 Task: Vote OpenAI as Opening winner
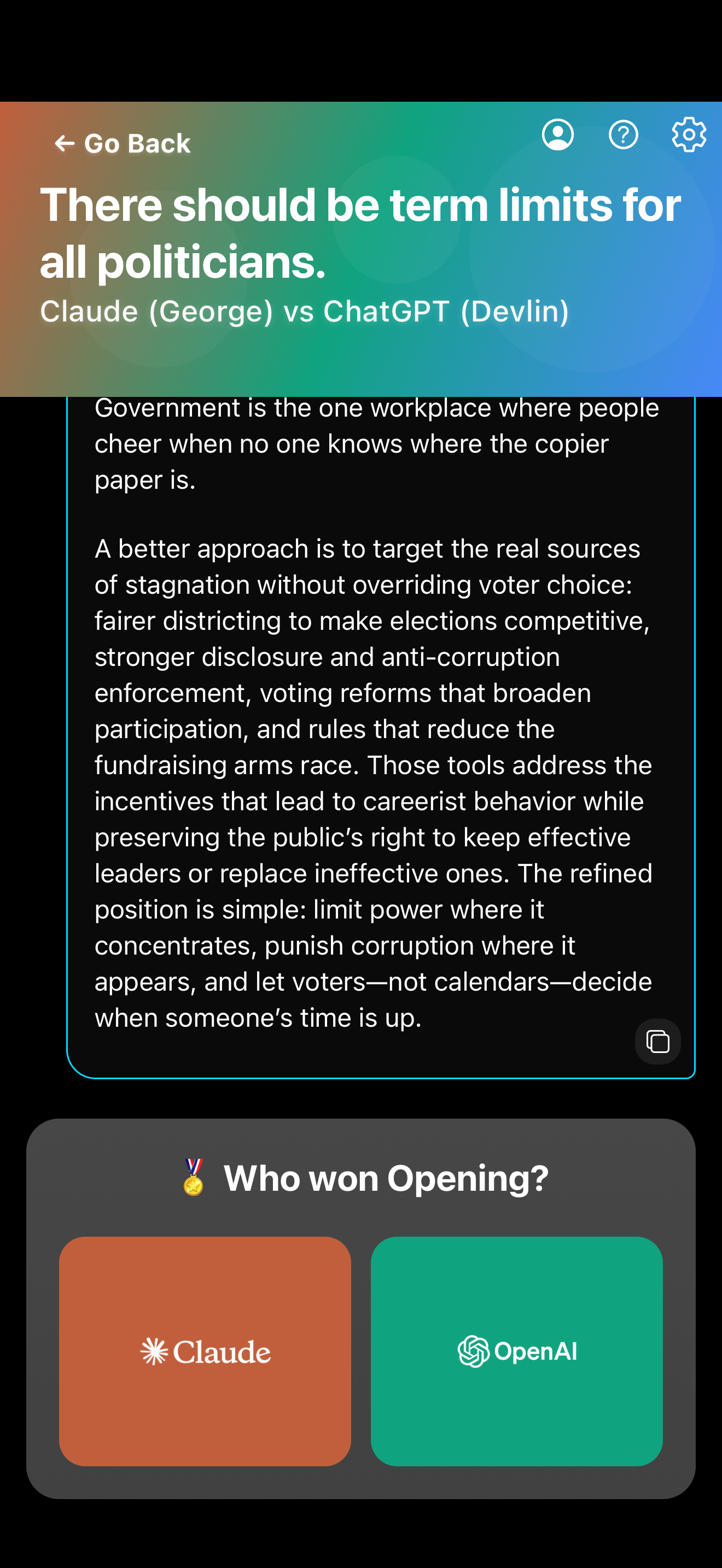click(516, 1351)
